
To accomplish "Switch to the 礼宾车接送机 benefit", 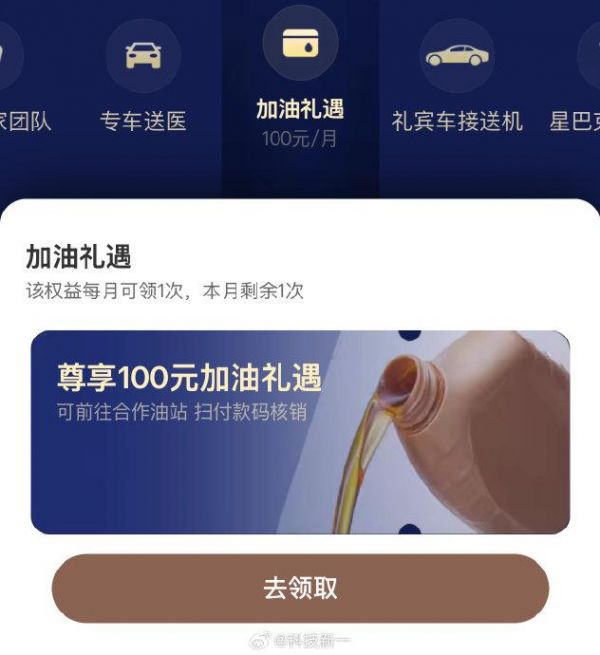I will point(457,85).
